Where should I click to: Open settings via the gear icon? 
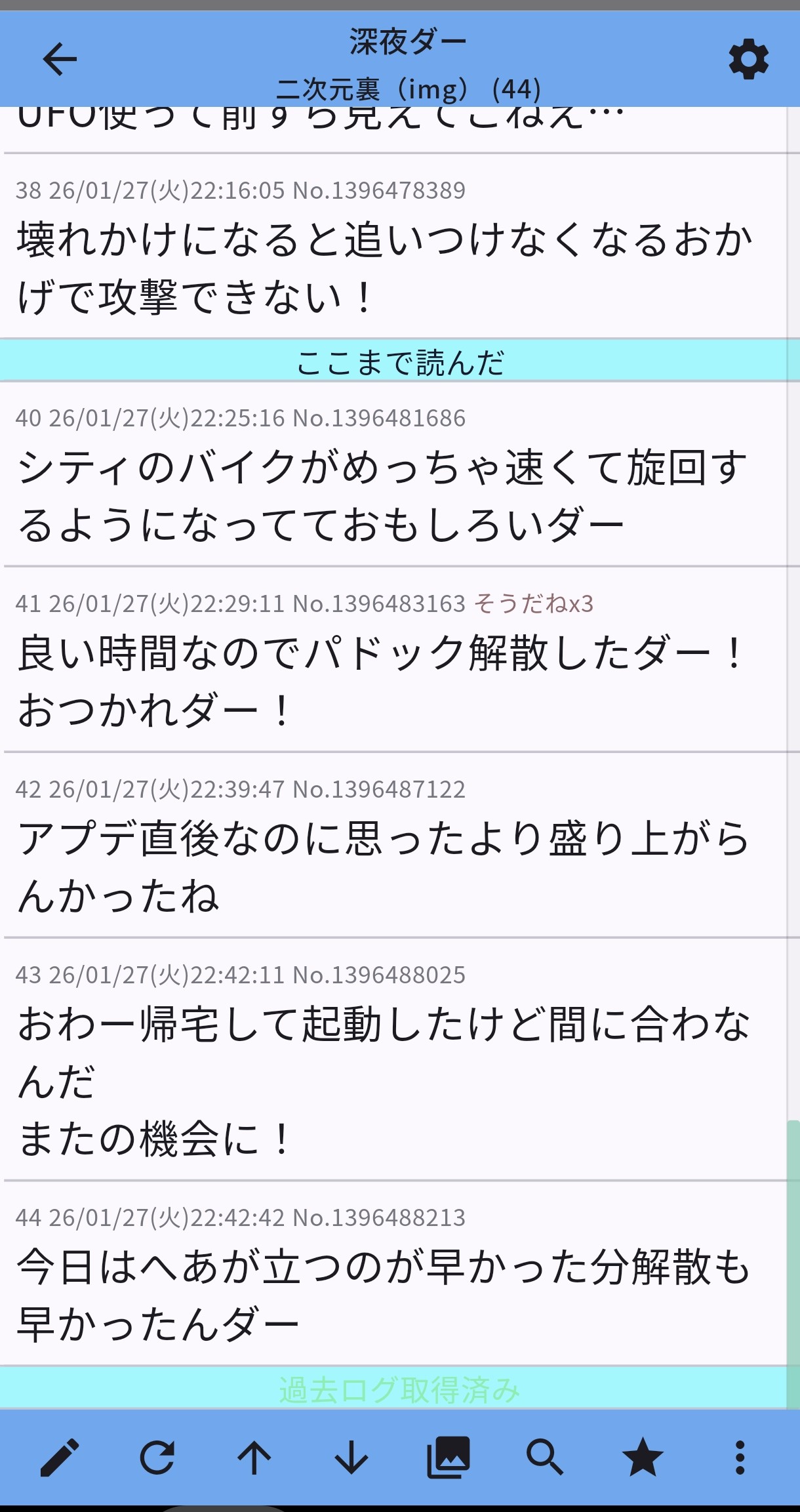click(748, 59)
